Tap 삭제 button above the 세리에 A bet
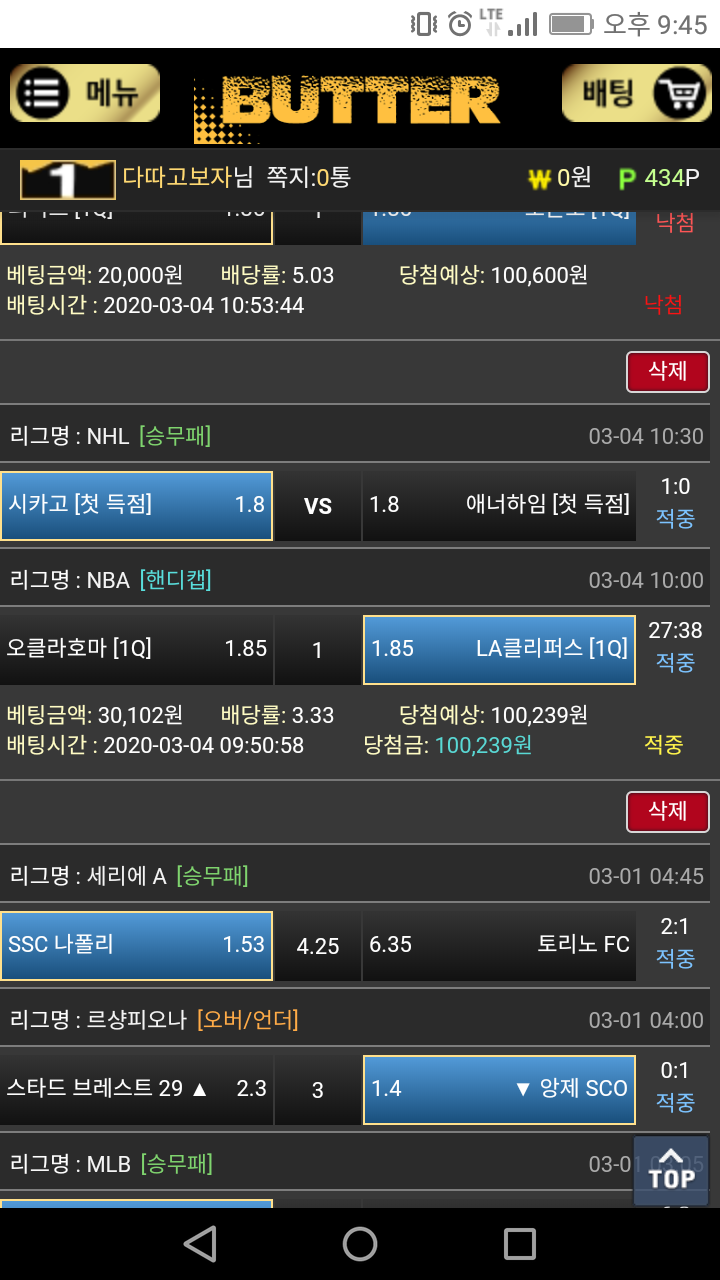Viewport: 720px width, 1280px height. point(667,811)
